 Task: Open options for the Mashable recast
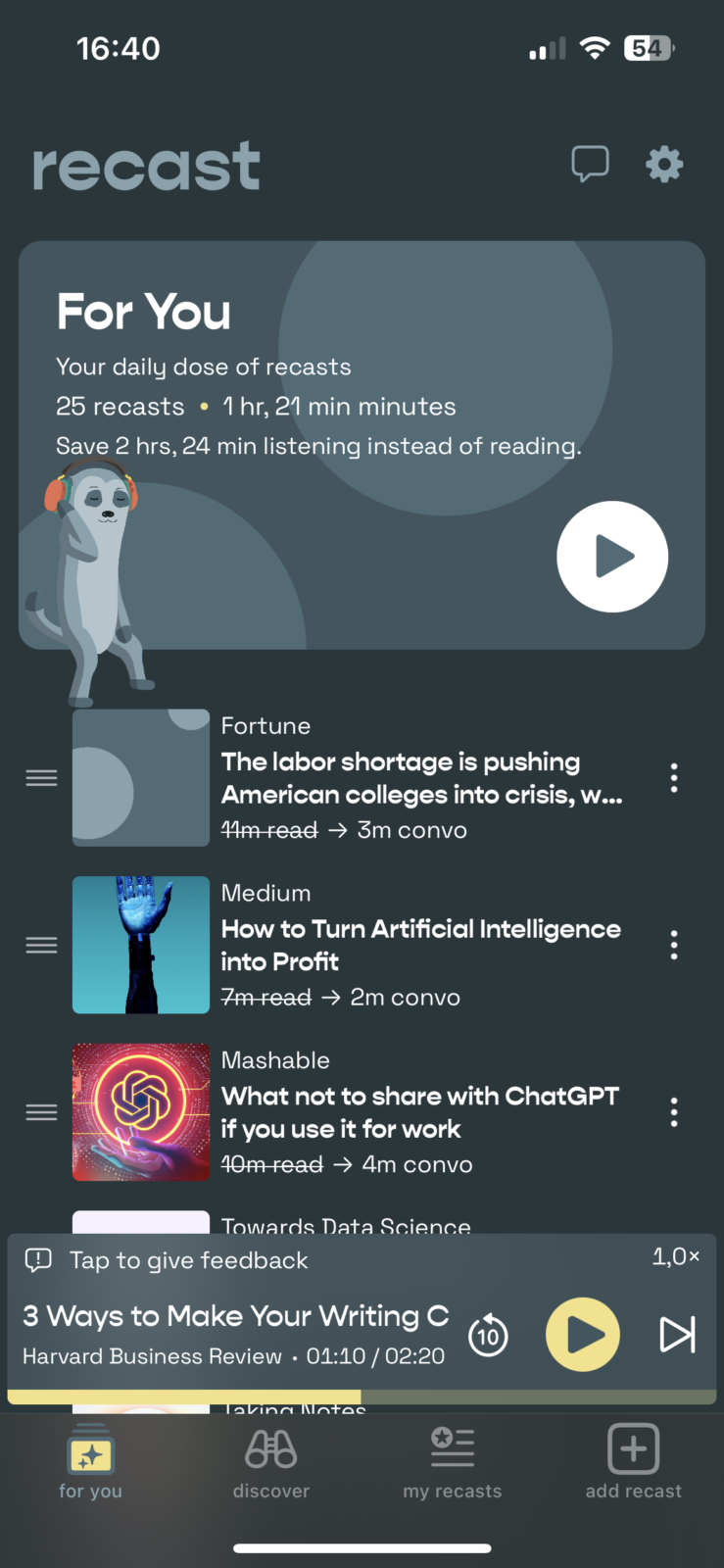point(674,1112)
